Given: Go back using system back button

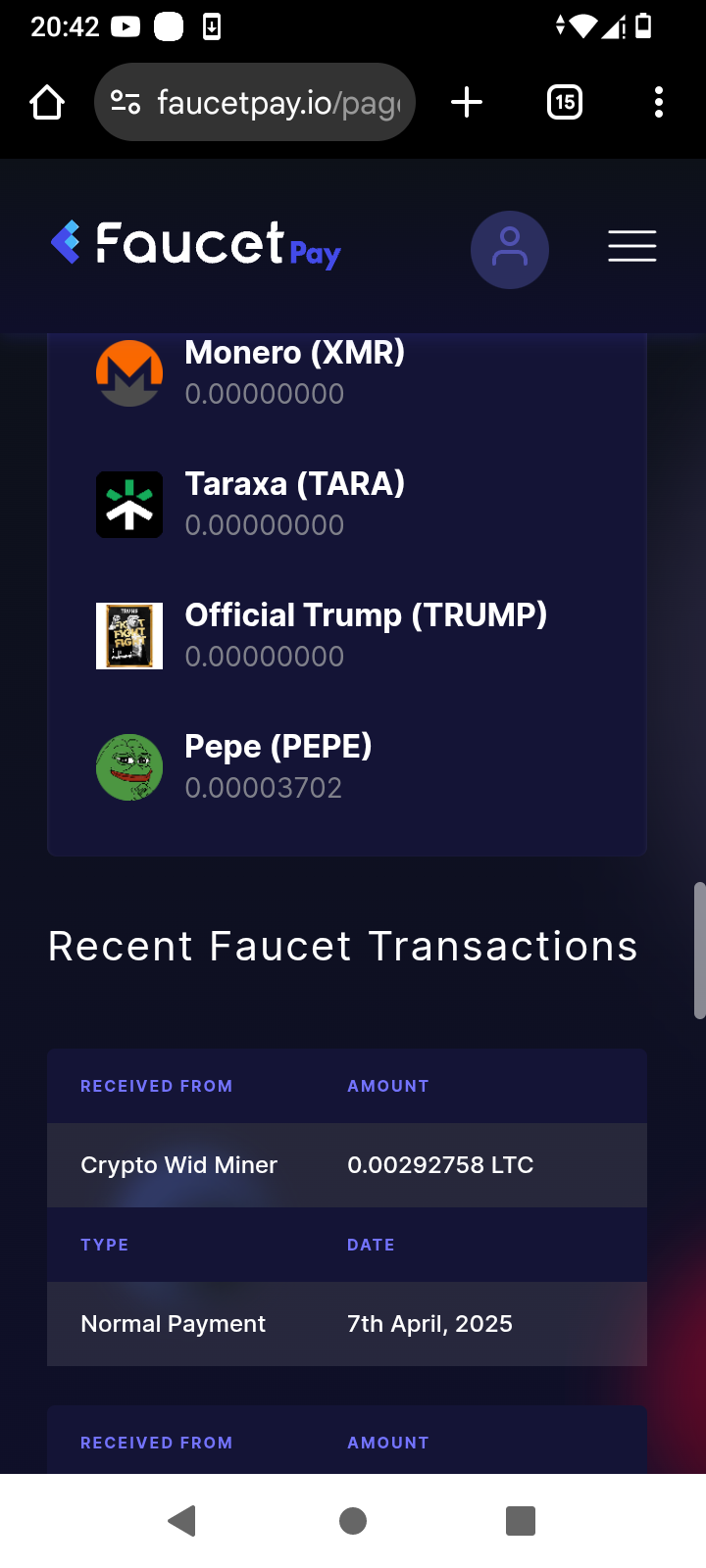Looking at the screenshot, I should [182, 1521].
